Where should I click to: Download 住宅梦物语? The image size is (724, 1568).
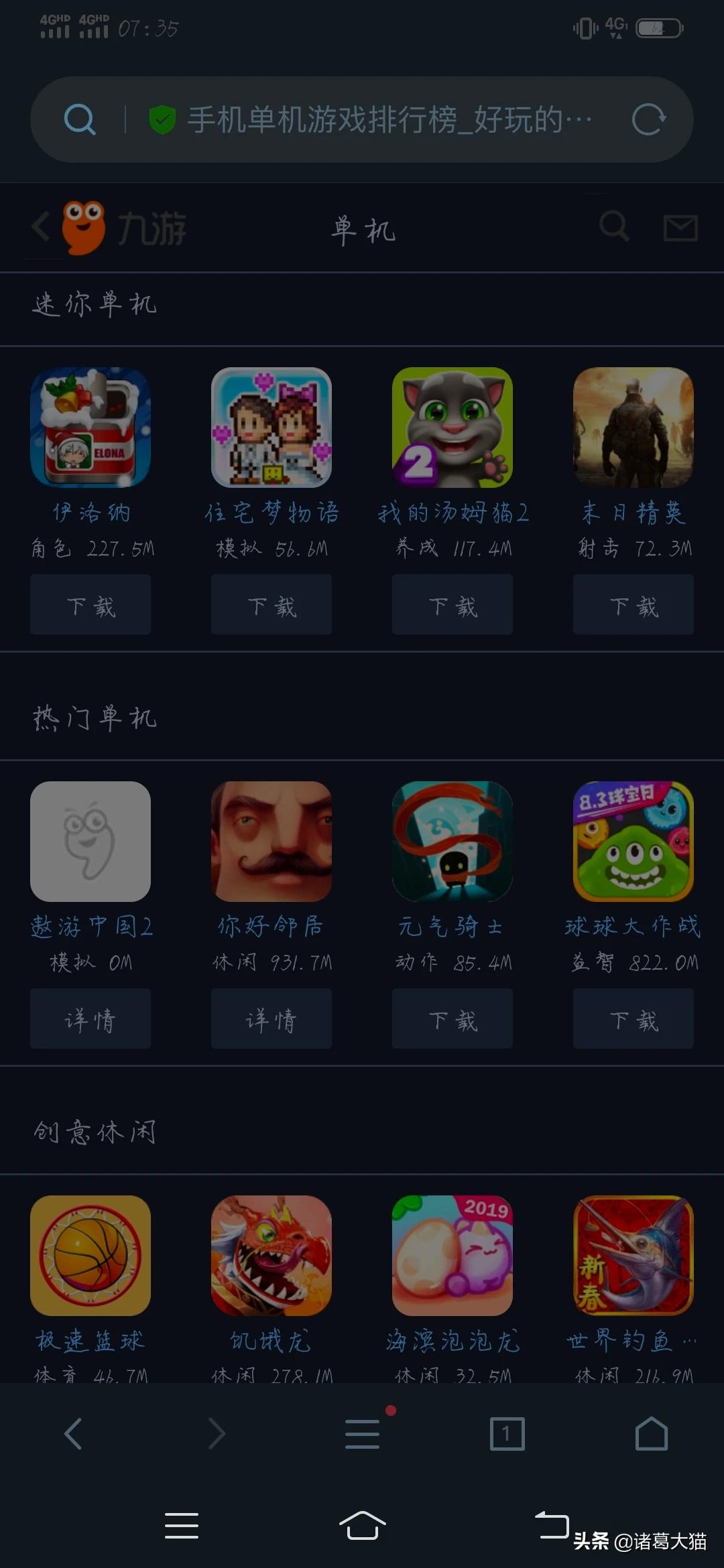(x=271, y=604)
